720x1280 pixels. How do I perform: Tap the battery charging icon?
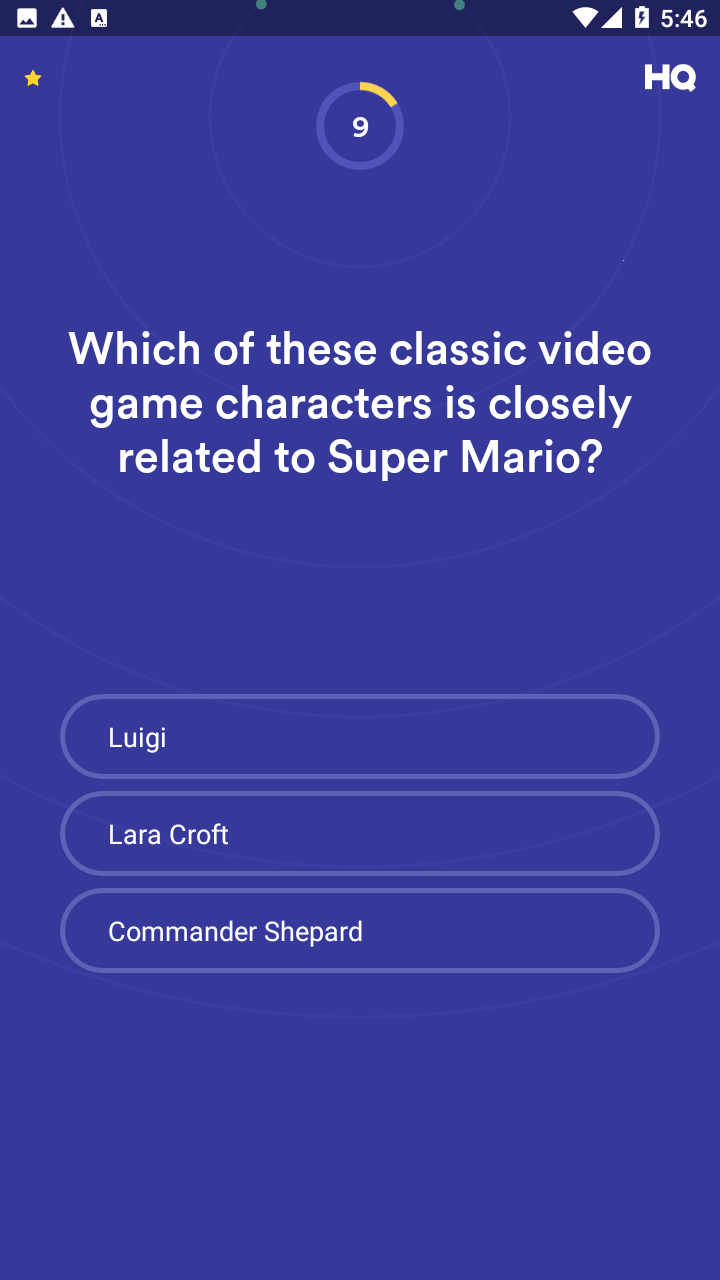pos(641,16)
